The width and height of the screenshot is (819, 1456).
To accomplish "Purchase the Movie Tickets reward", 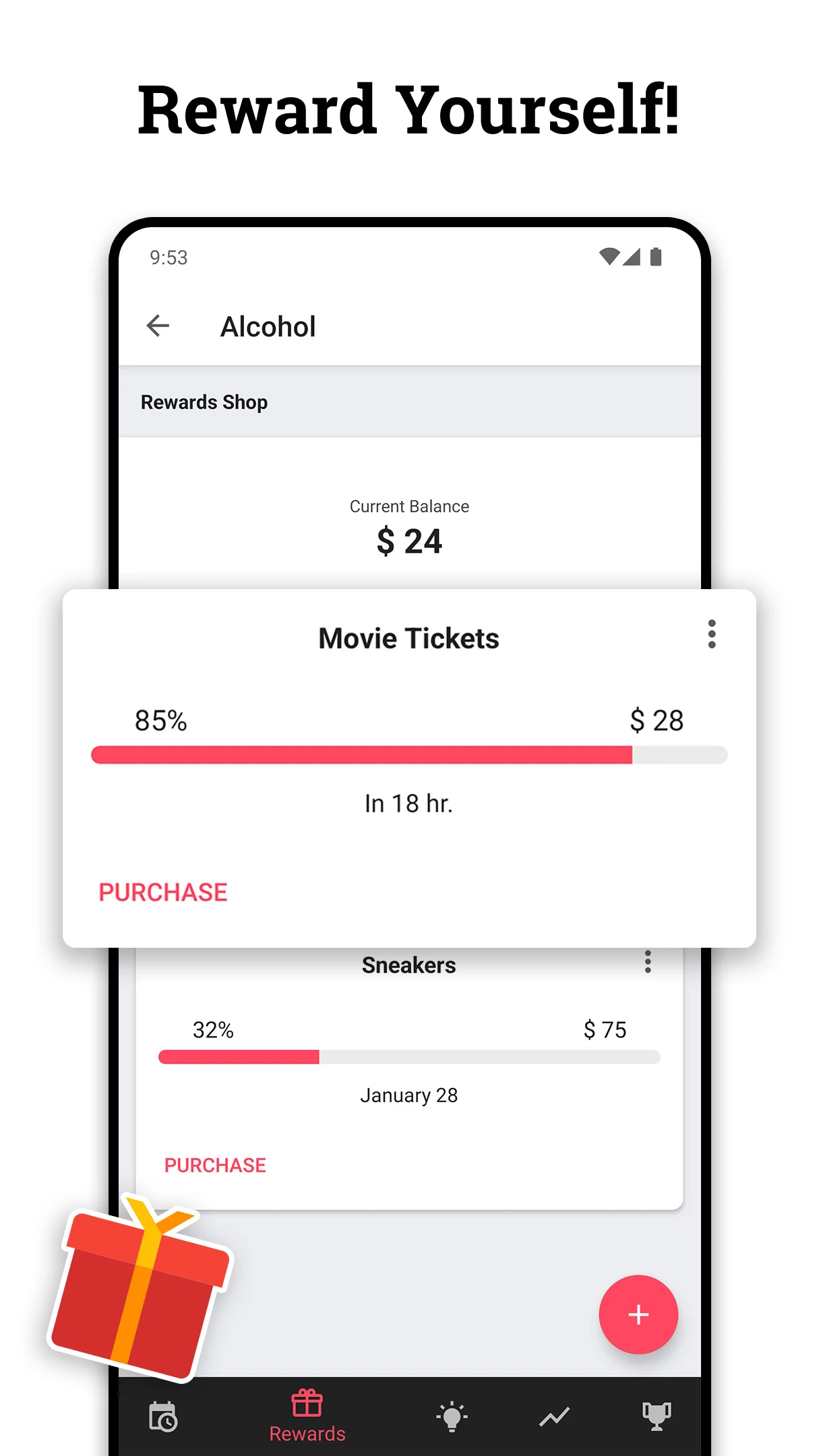I will (x=162, y=891).
